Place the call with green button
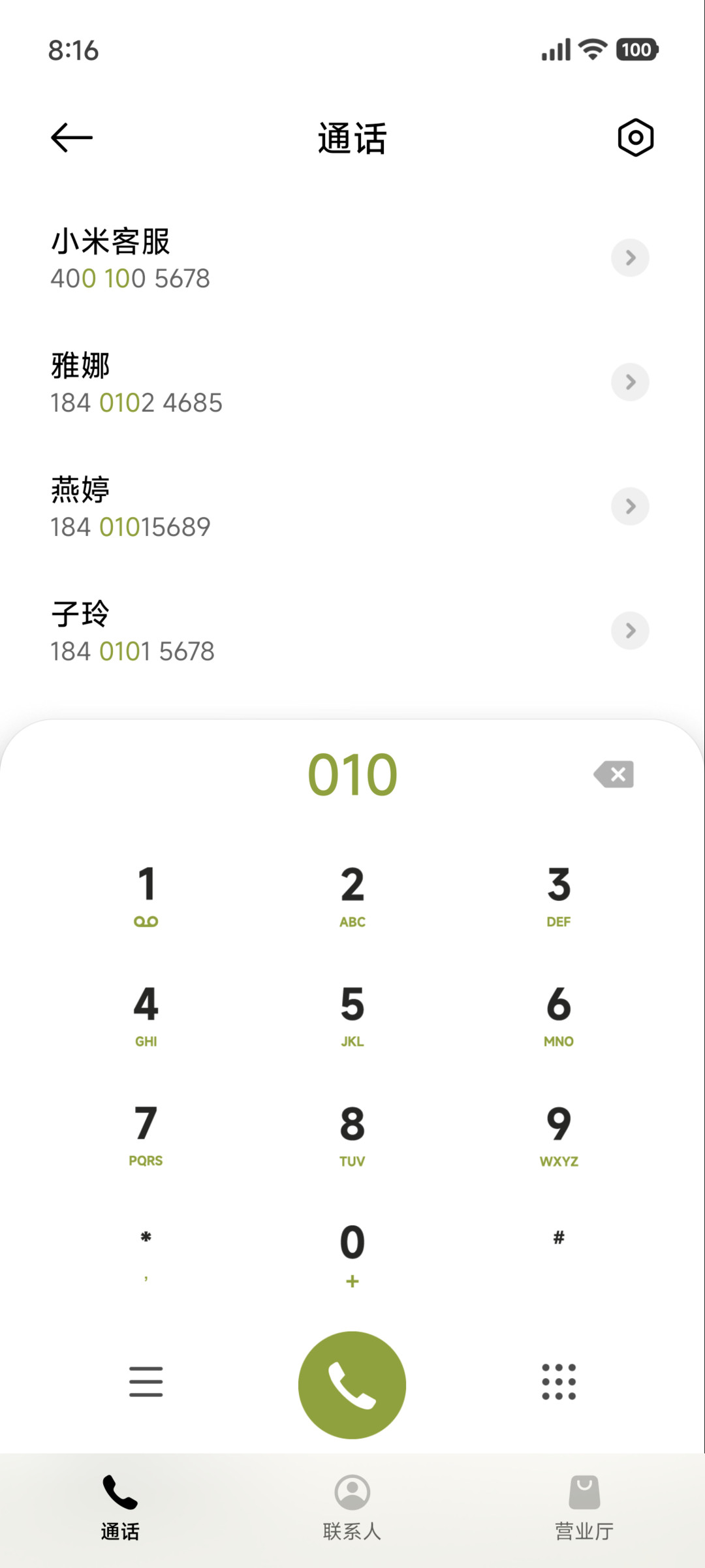Screen dimensions: 705x1568 (x=352, y=1385)
